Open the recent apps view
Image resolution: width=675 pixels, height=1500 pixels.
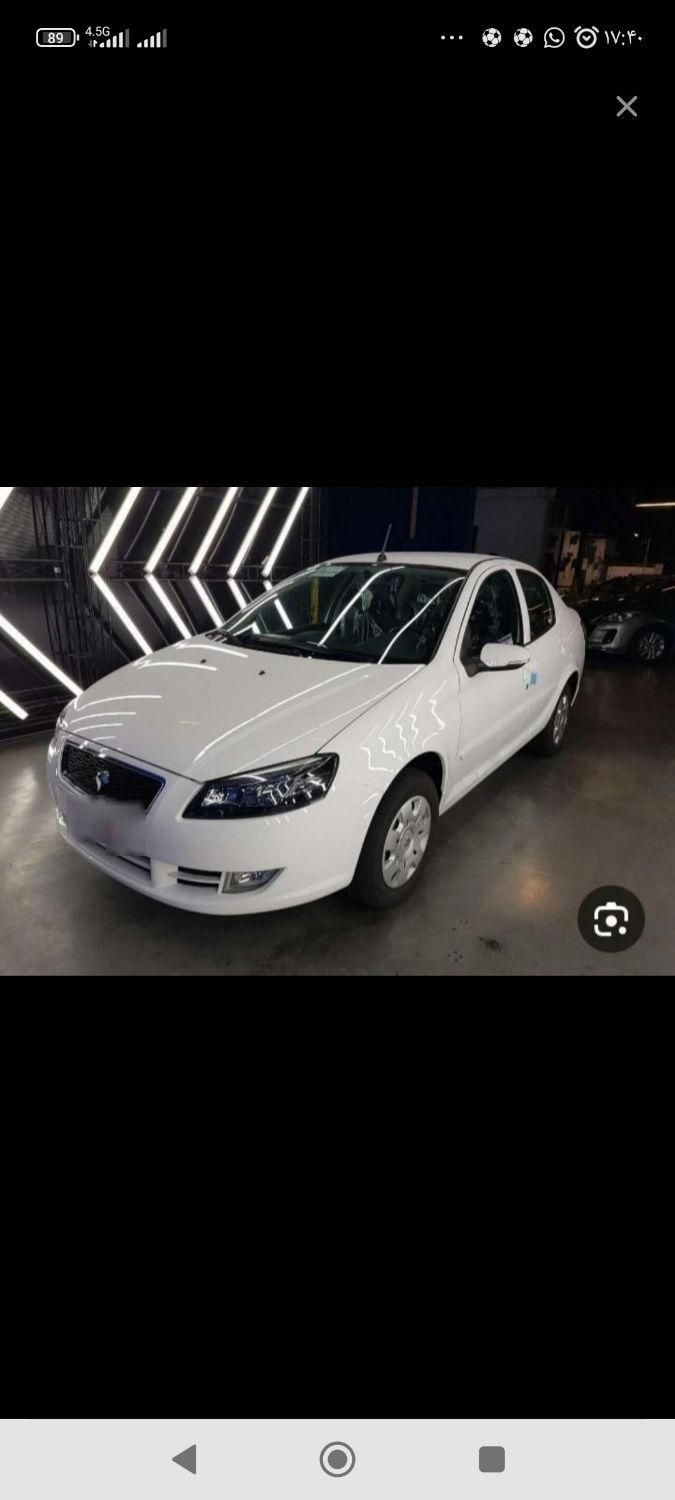491,1459
